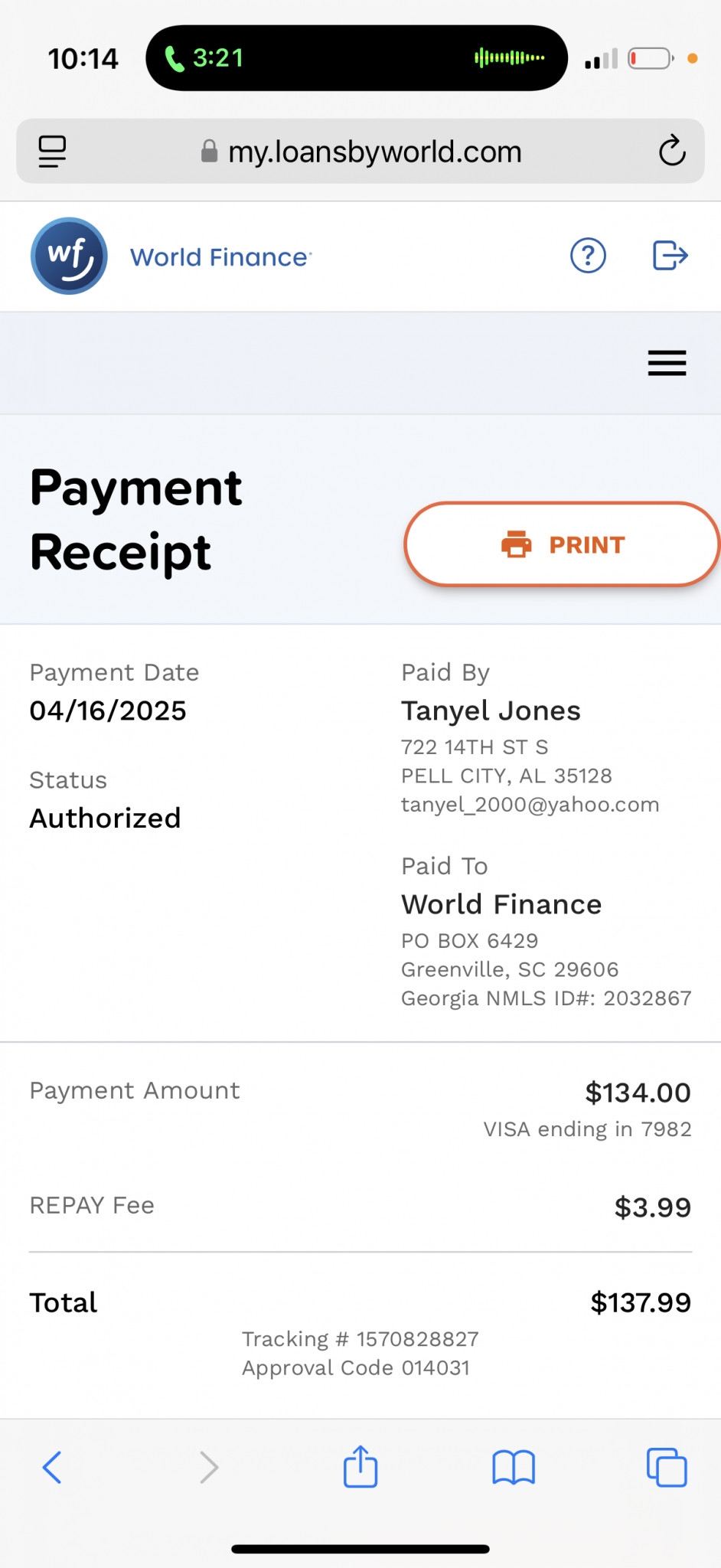
Task: Log out using the exit icon
Action: [x=670, y=256]
